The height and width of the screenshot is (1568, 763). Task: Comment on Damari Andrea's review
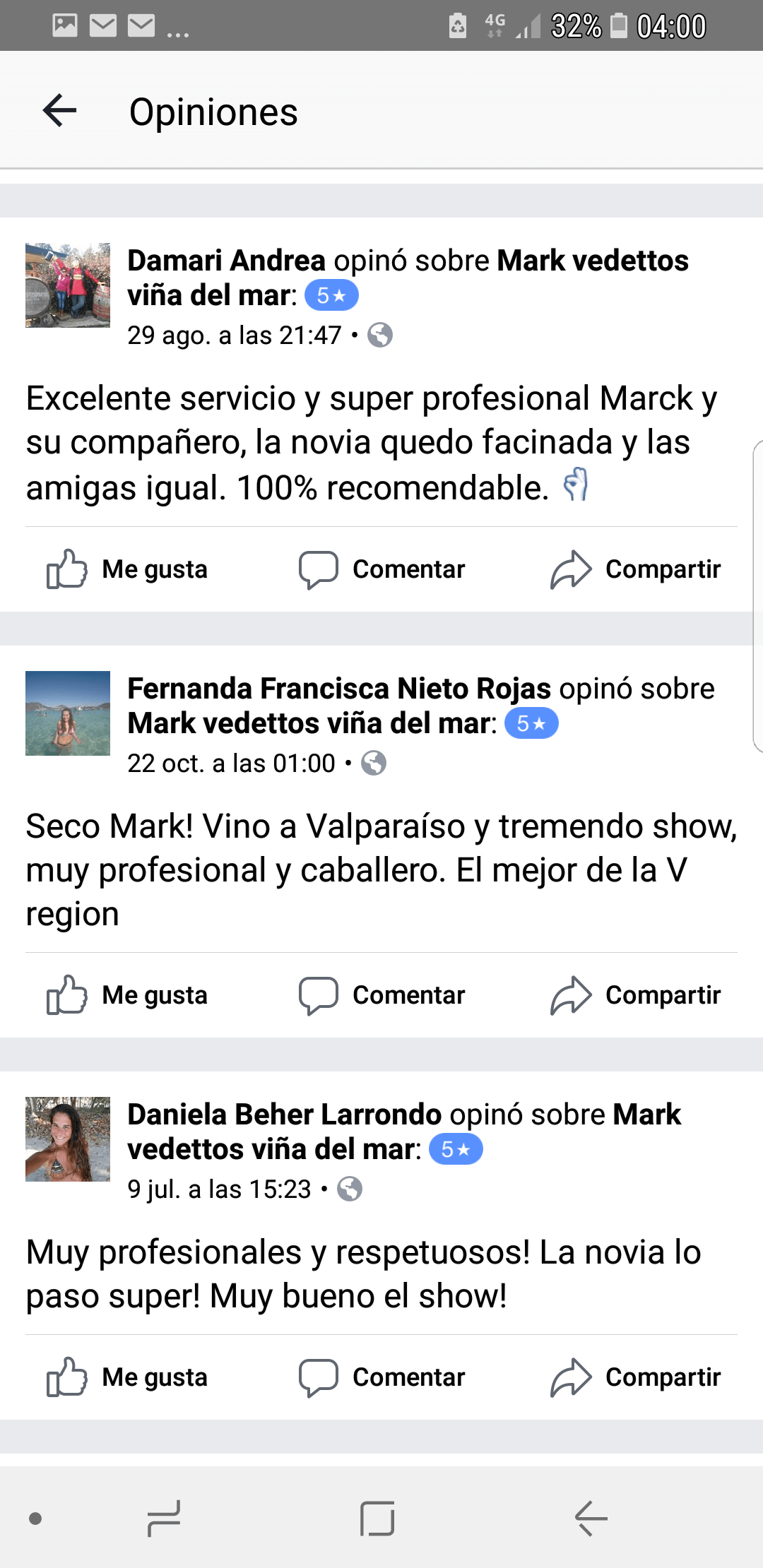click(381, 569)
